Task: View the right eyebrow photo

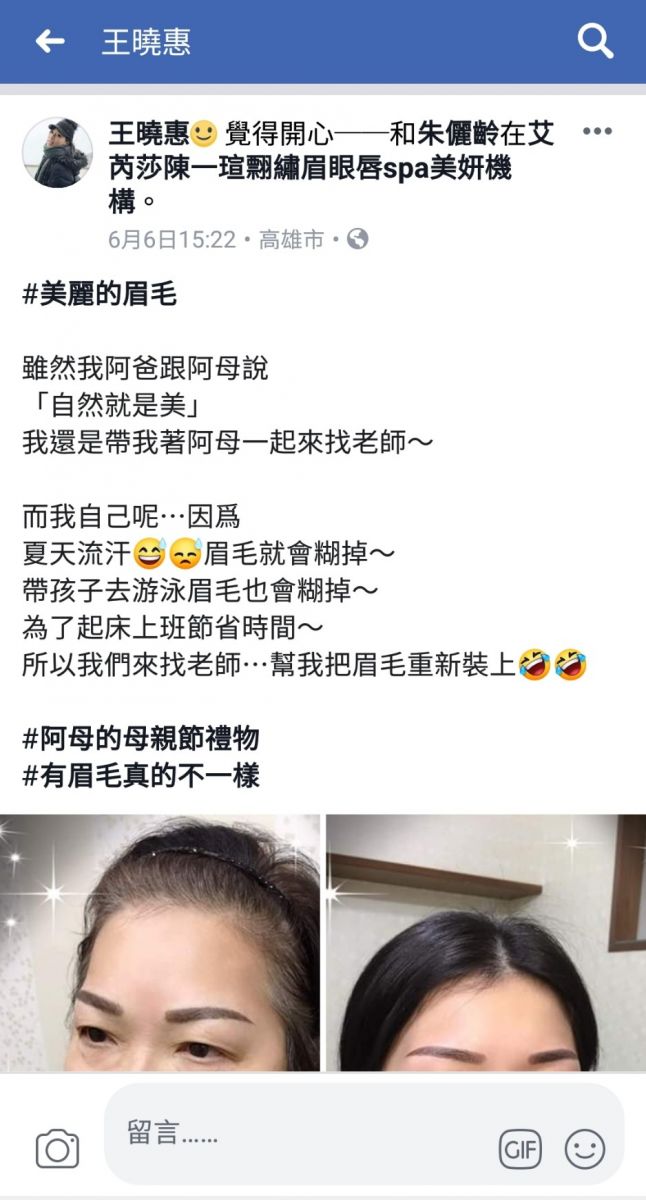Action: tap(486, 942)
